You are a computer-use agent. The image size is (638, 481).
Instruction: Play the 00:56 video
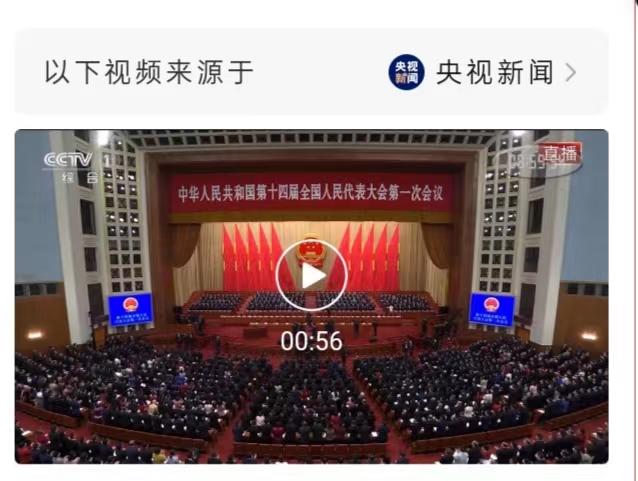click(311, 275)
